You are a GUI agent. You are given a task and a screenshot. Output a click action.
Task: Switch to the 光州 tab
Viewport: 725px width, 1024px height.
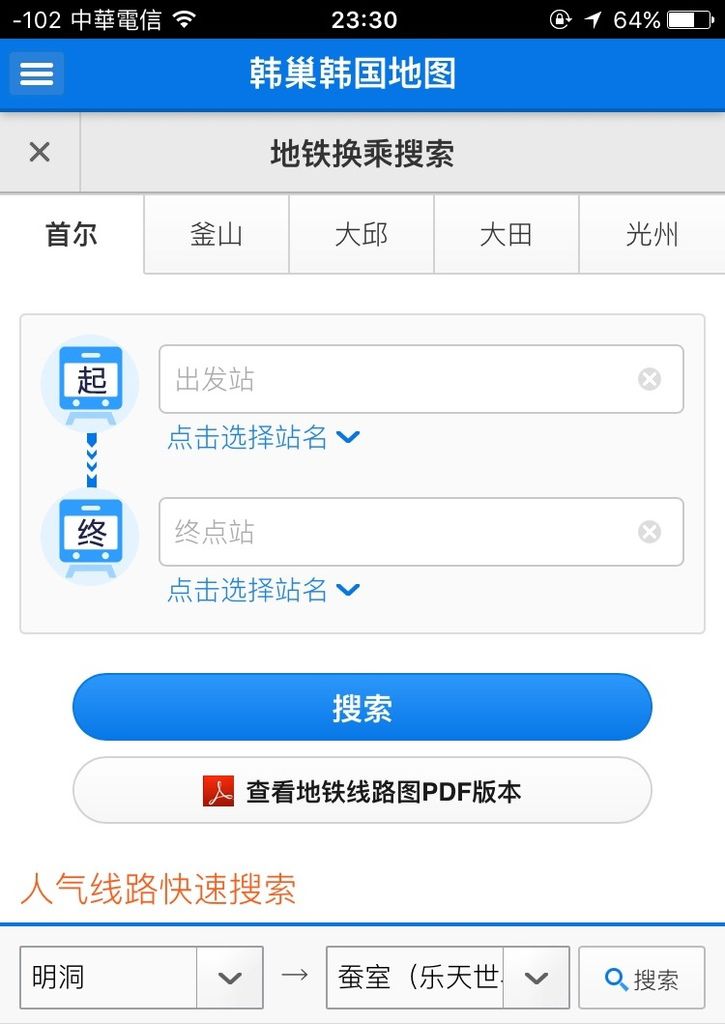pos(651,235)
